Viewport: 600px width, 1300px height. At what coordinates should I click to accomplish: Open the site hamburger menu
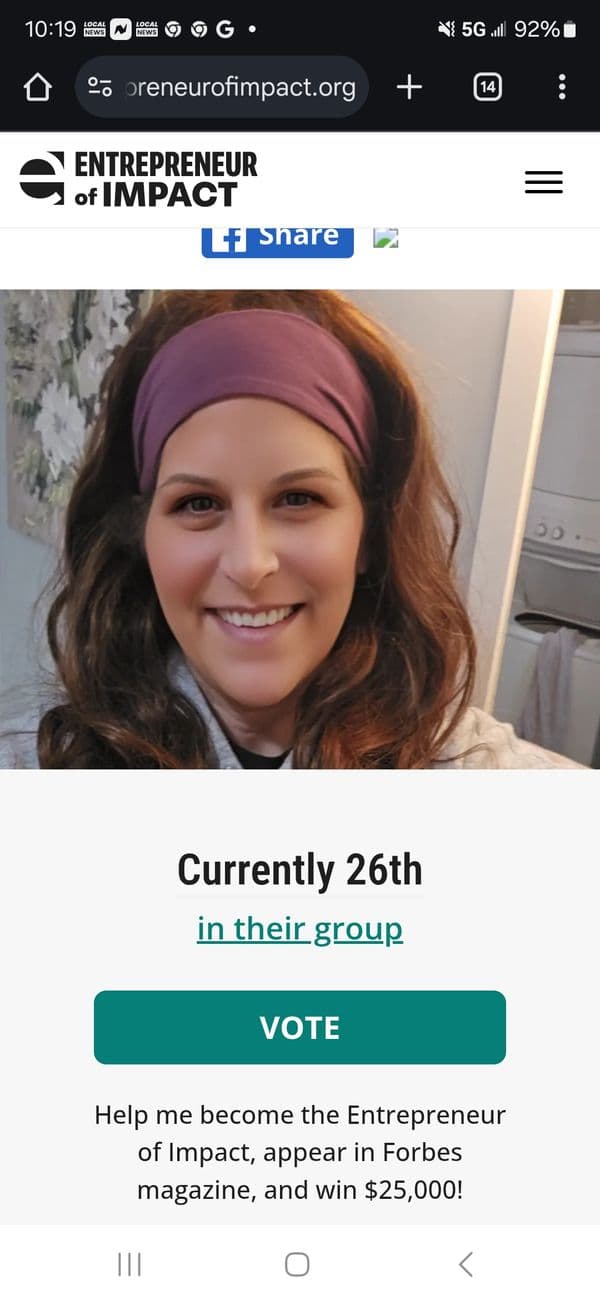point(543,182)
